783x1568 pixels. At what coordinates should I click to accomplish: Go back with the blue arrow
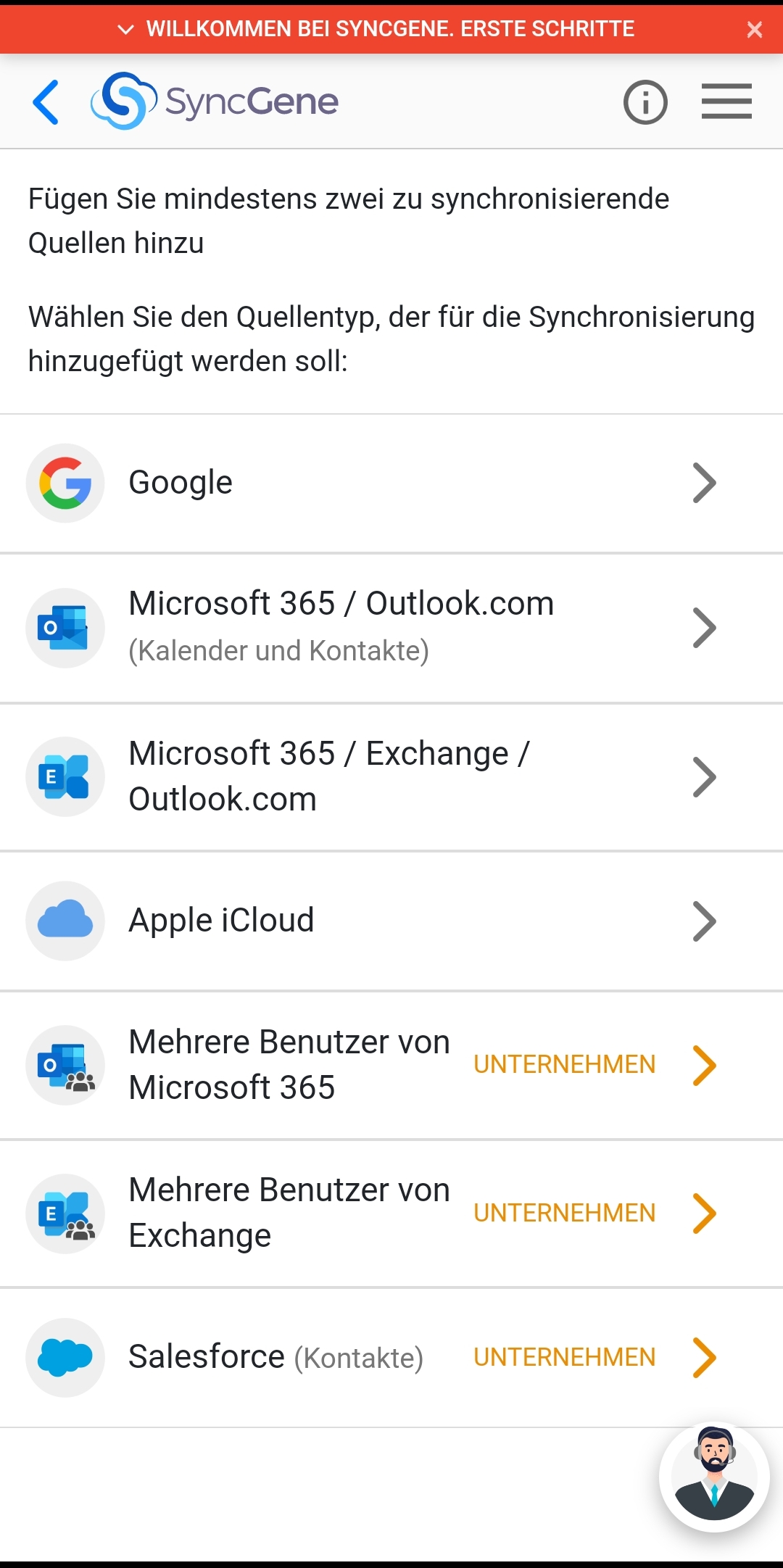tap(46, 102)
